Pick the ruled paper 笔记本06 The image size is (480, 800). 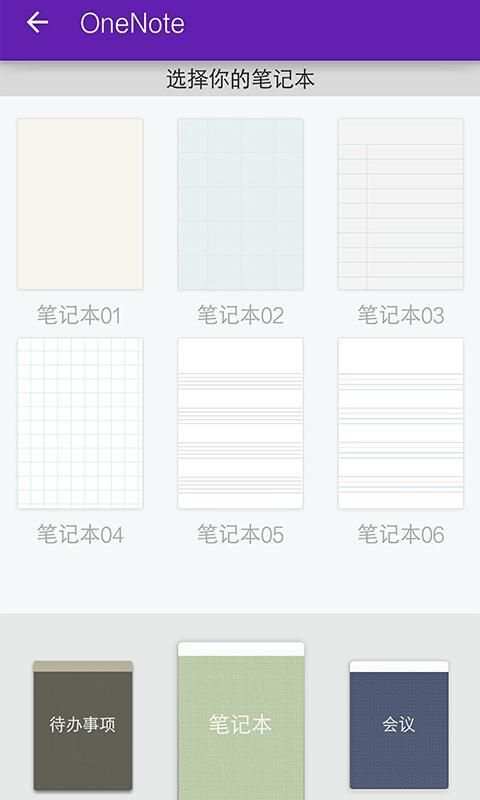pyautogui.click(x=401, y=423)
